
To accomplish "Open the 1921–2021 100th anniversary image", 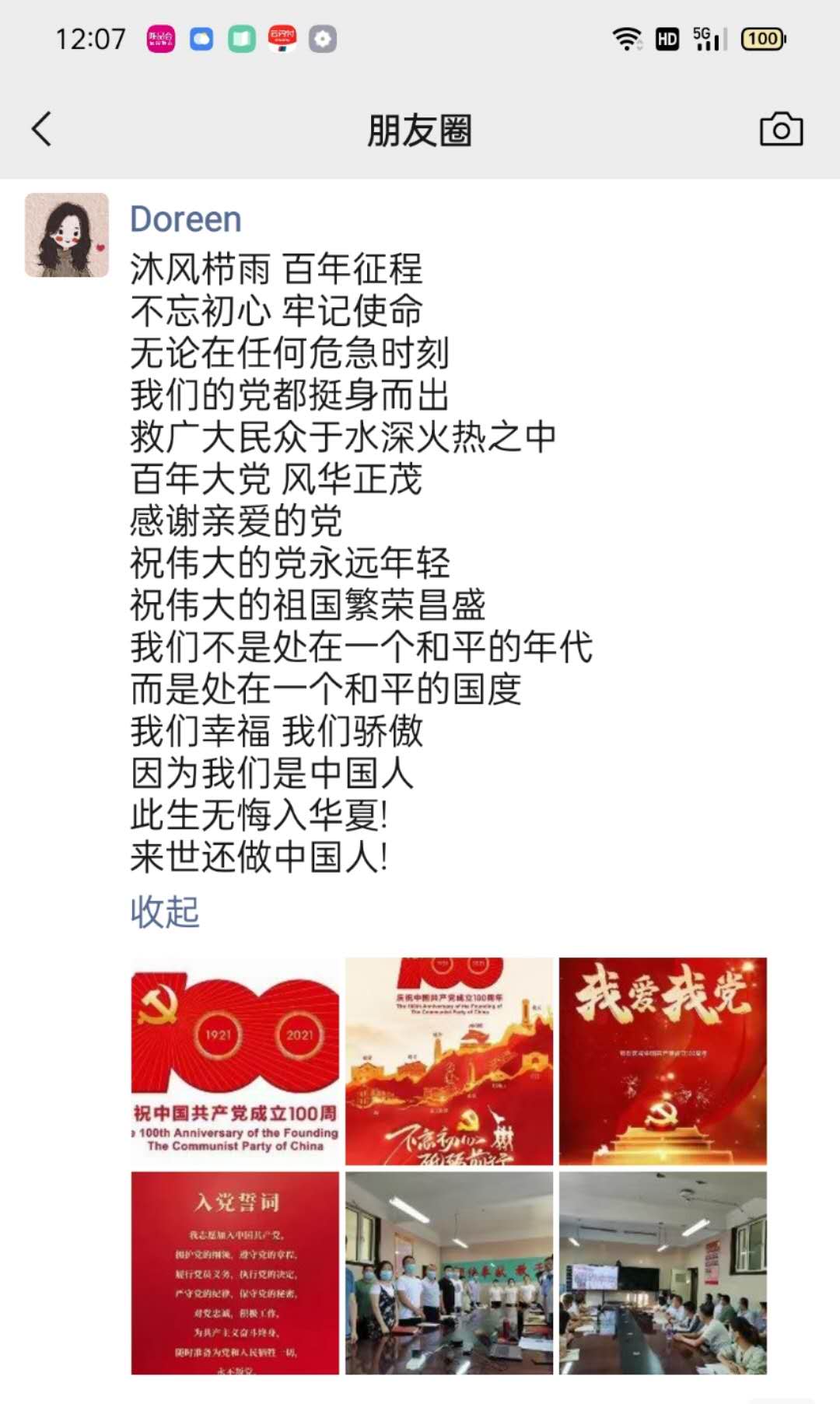I will click(235, 1061).
